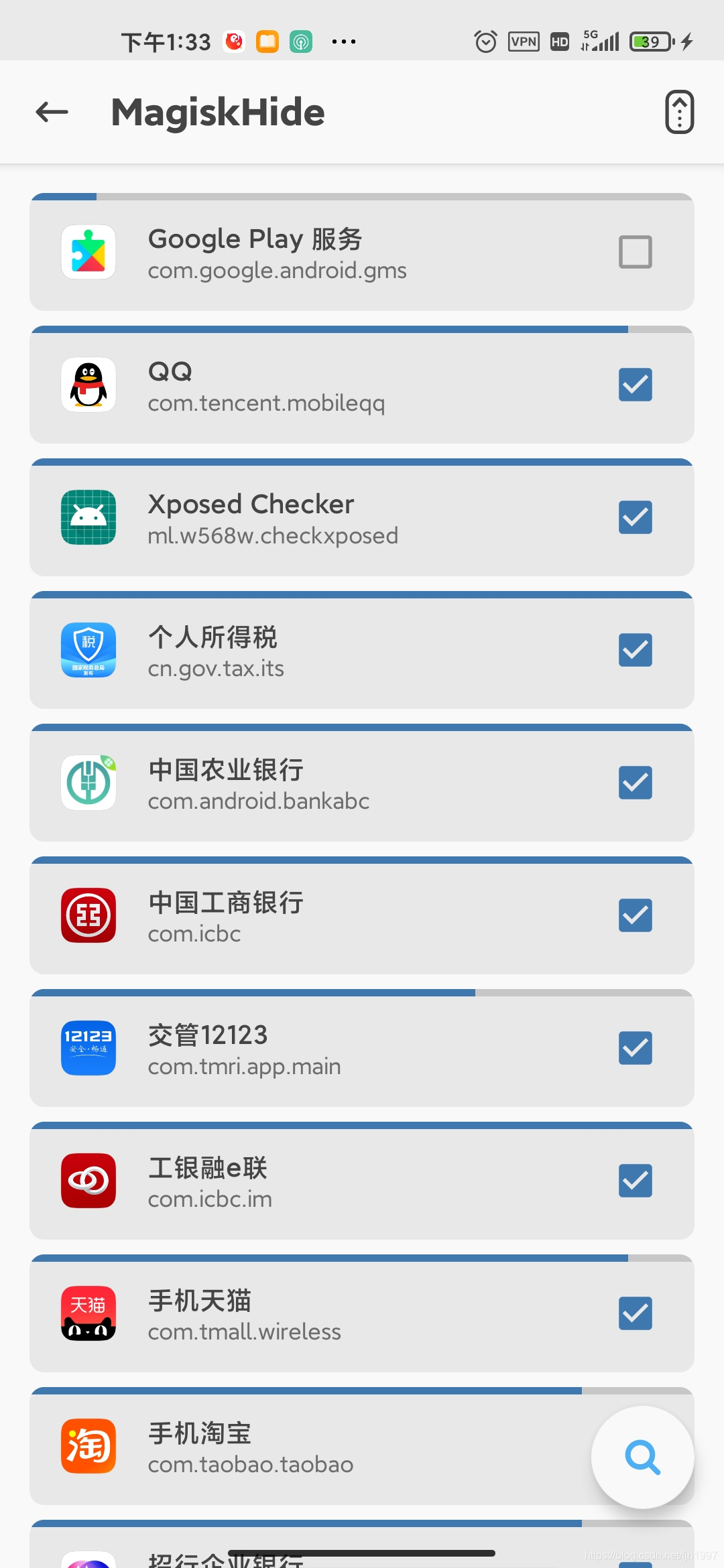The image size is (724, 1568).
Task: Untick the 工银融e联 checkbox
Action: click(x=634, y=1180)
